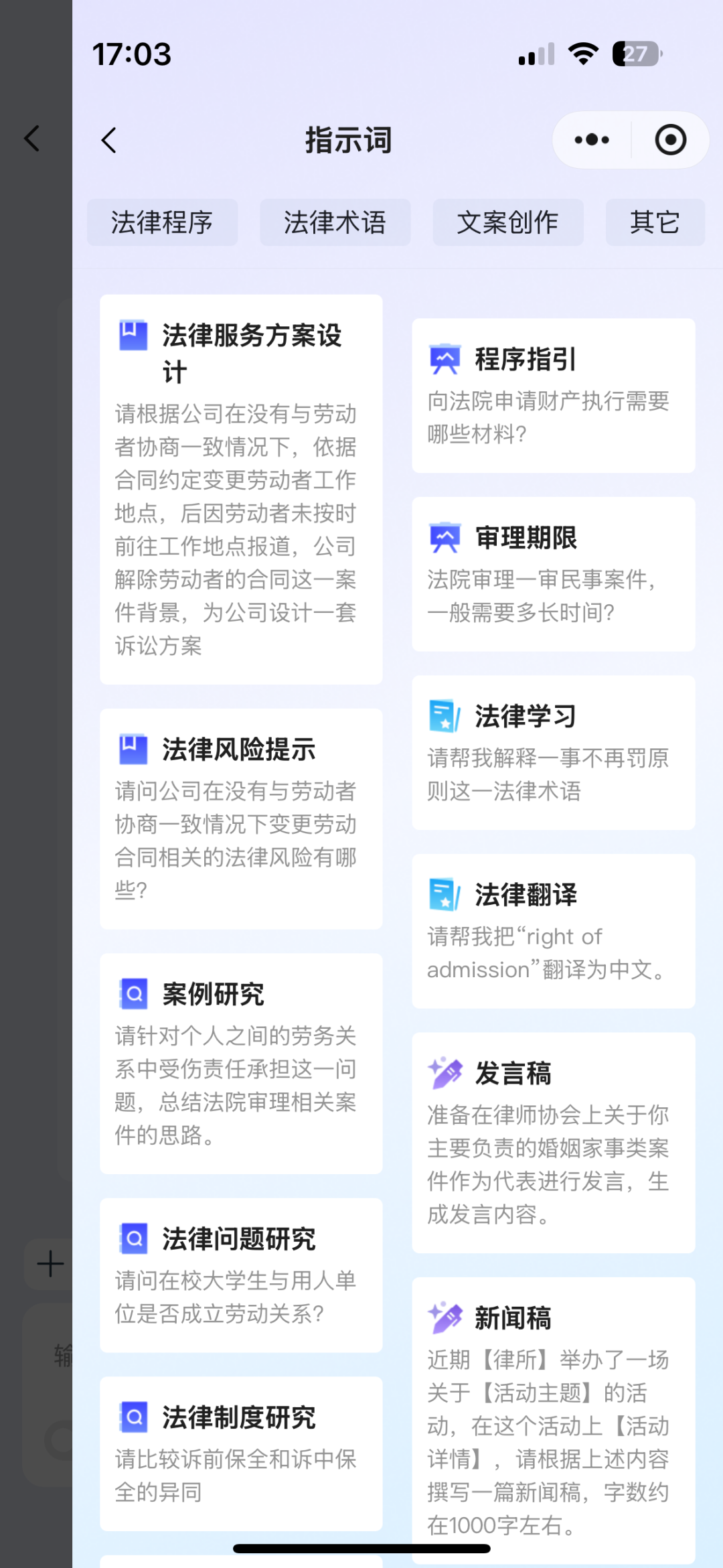Choose the 审理期限 prompt card
The width and height of the screenshot is (723, 1568).
[553, 574]
